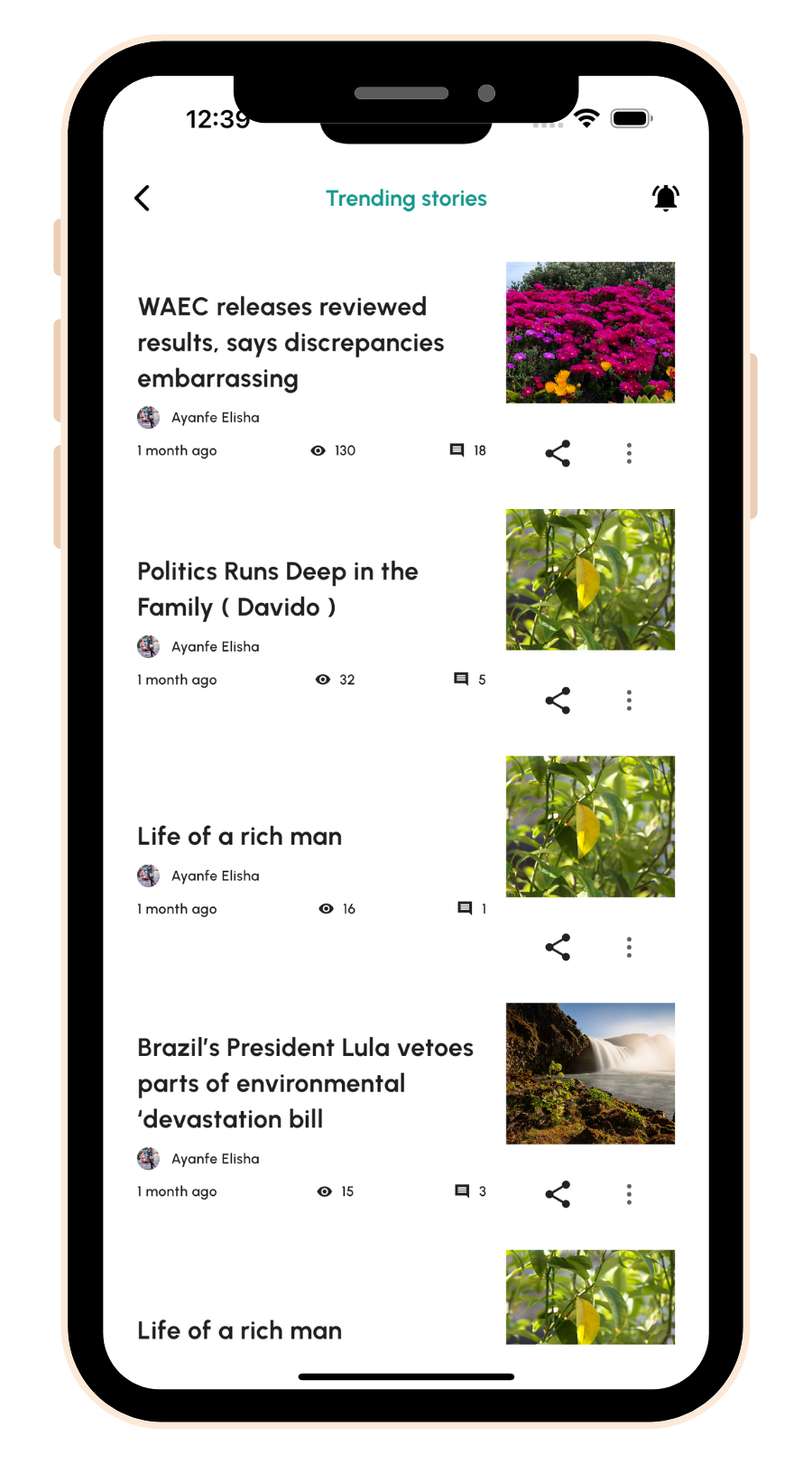812x1464 pixels.
Task: Open the Politics Runs Deep in the Family story
Action: (277, 589)
